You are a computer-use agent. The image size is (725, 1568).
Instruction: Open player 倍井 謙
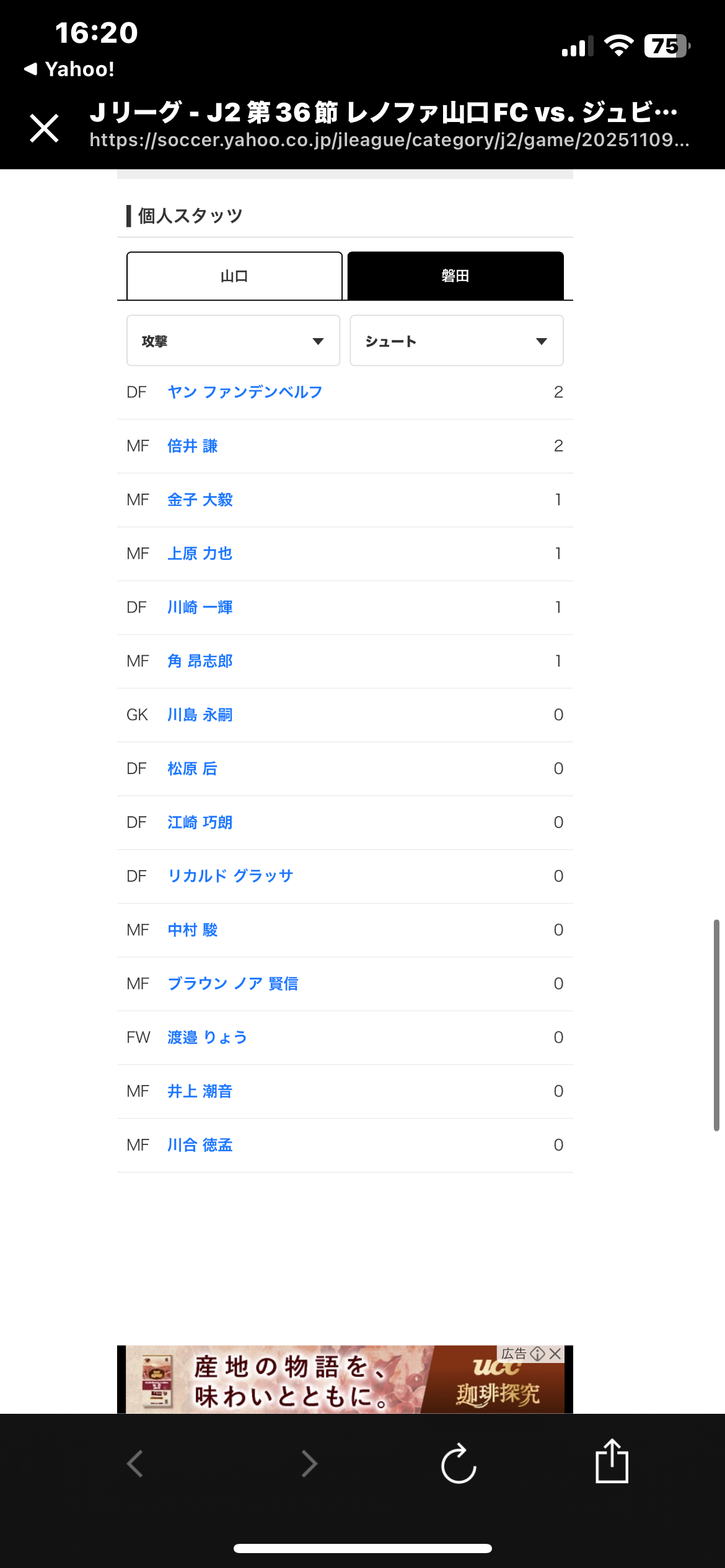[x=192, y=446]
